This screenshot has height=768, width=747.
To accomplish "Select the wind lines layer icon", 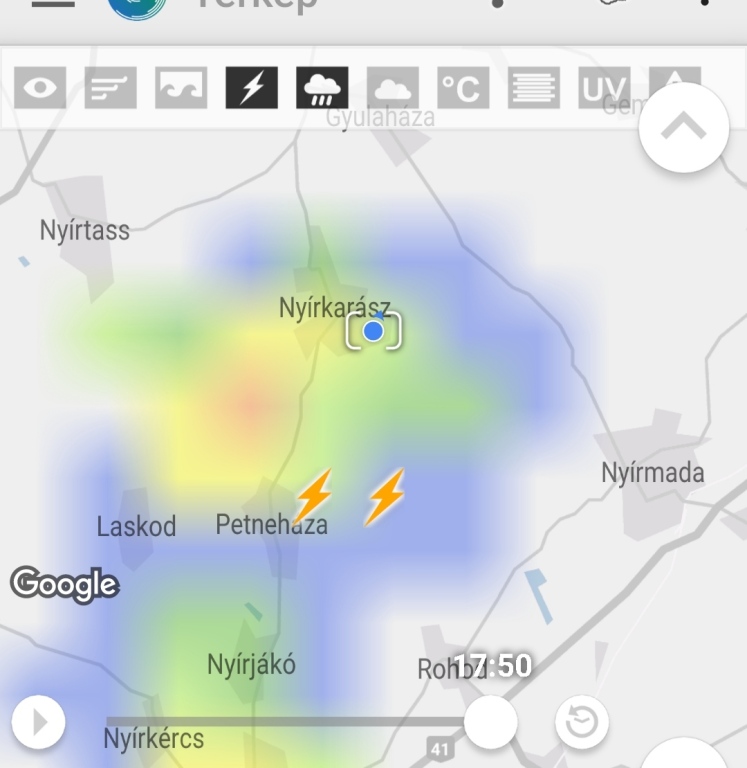I will point(111,88).
